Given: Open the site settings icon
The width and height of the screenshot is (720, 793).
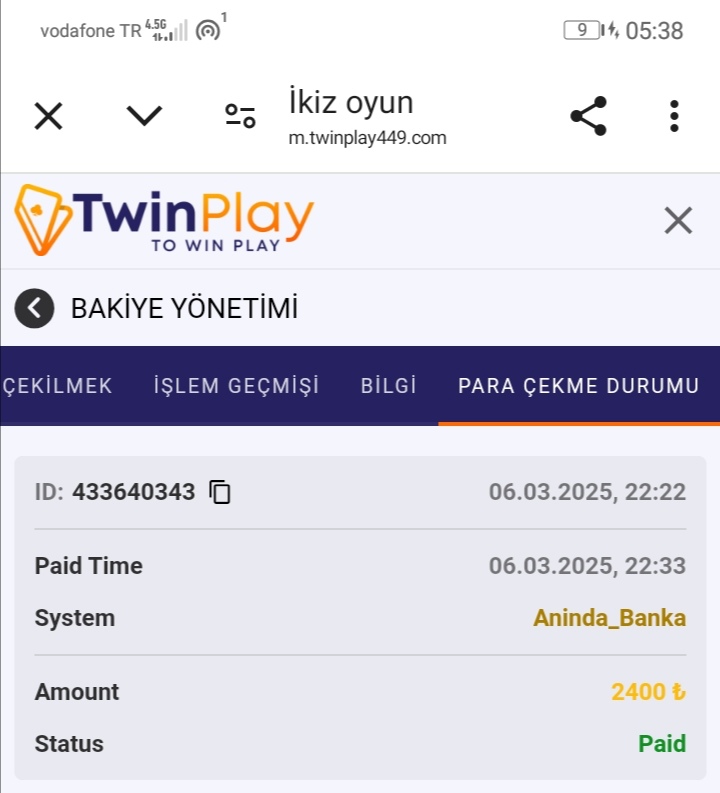Looking at the screenshot, I should tap(240, 116).
